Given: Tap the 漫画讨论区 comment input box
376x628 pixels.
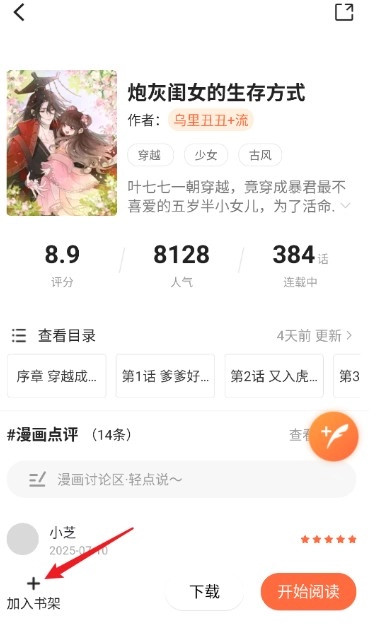Looking at the screenshot, I should pos(181,479).
